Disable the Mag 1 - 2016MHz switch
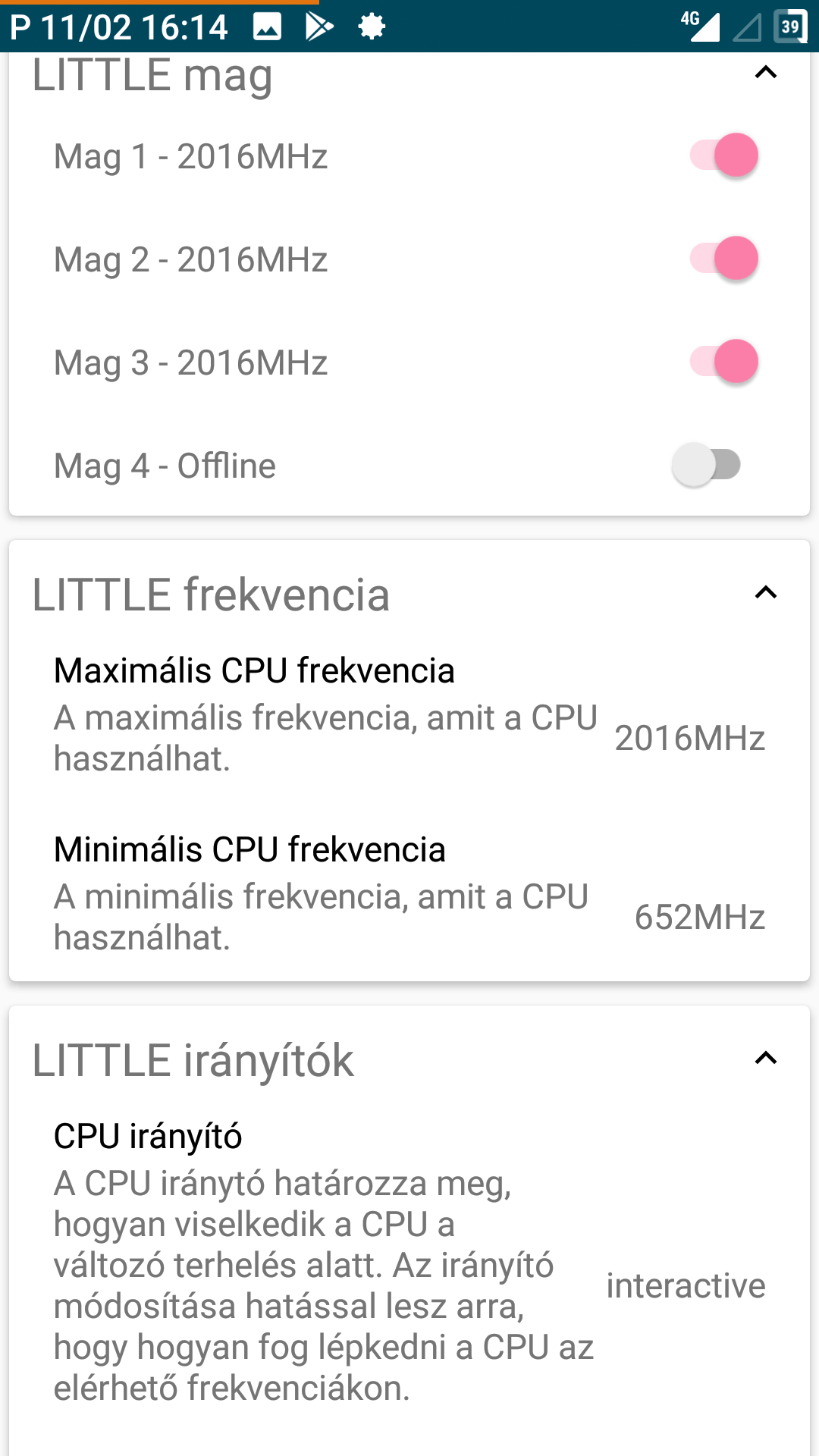The height and width of the screenshot is (1456, 819). click(723, 155)
